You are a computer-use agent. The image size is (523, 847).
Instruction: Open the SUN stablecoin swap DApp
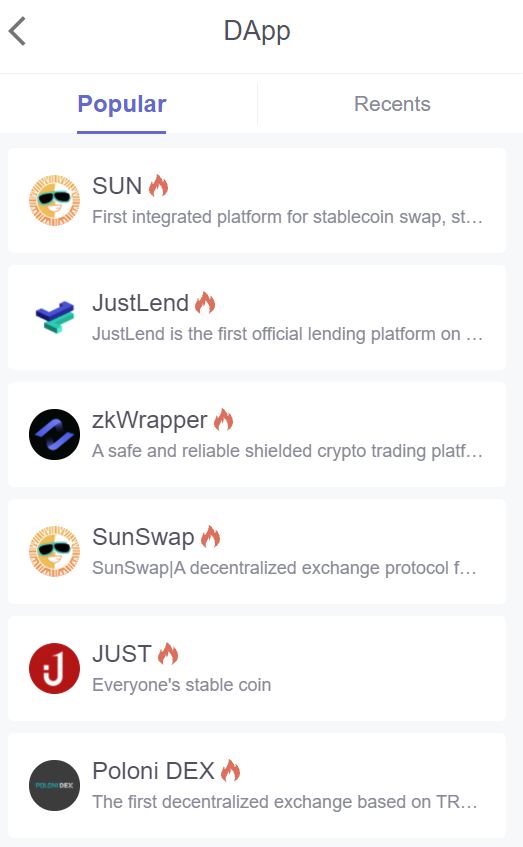(x=257, y=200)
